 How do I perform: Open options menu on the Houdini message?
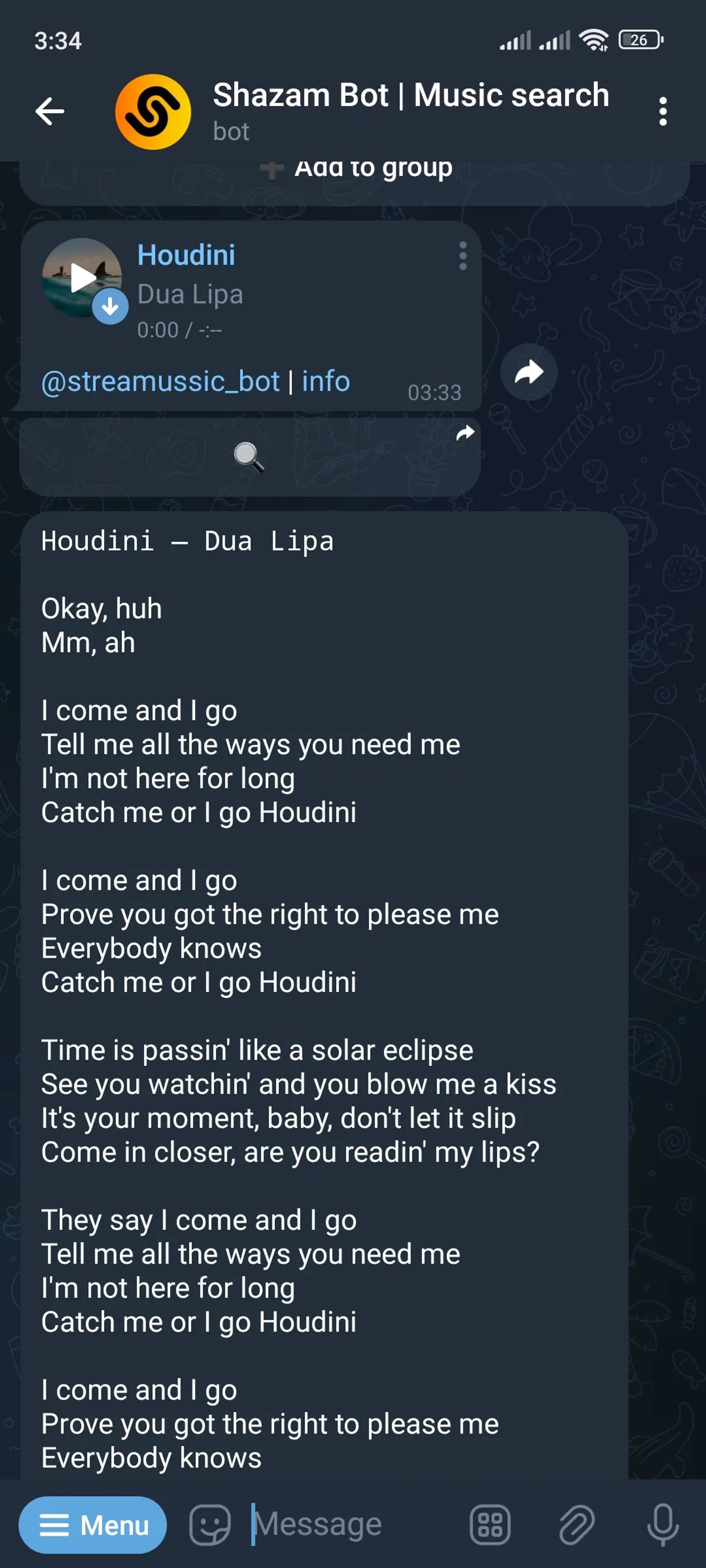(462, 256)
